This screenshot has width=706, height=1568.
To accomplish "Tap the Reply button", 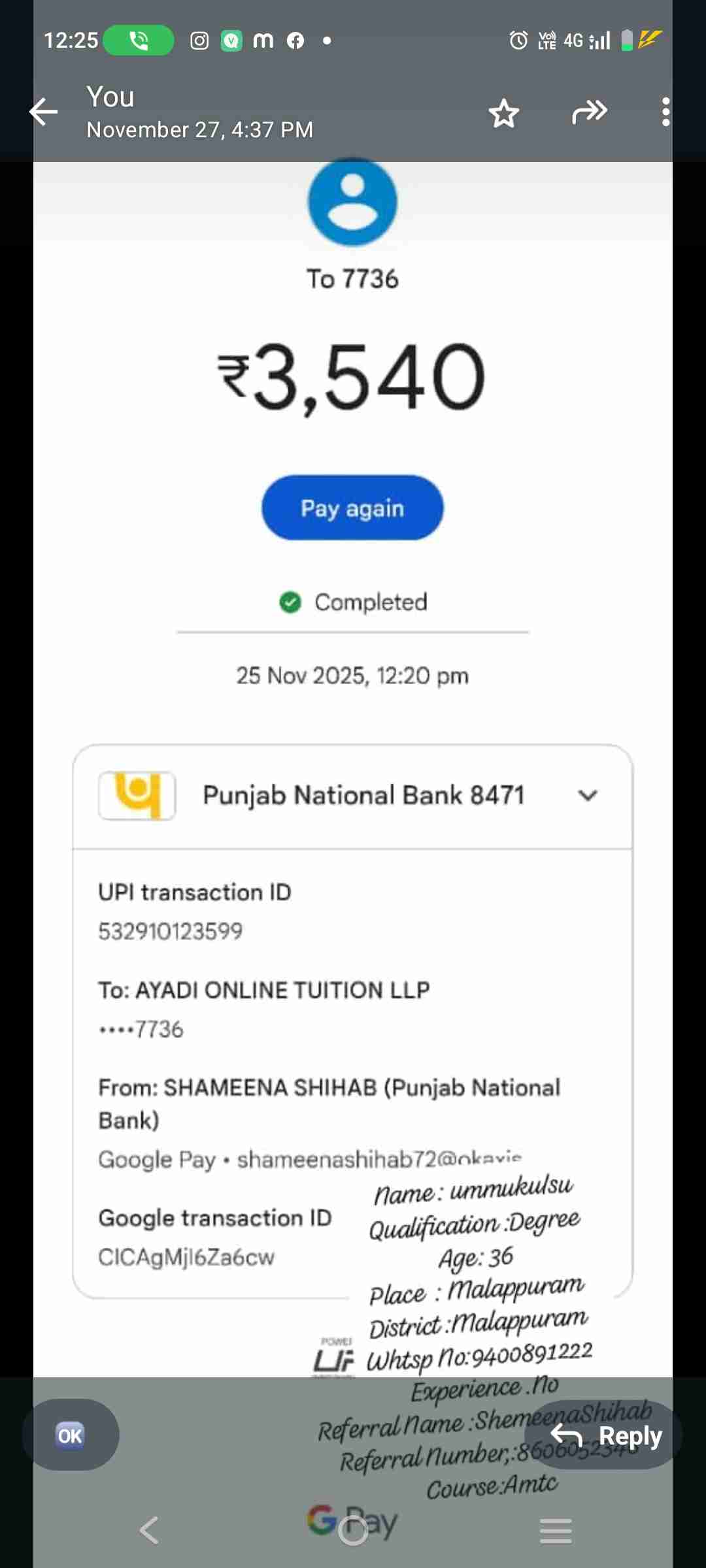I will pos(605,1435).
